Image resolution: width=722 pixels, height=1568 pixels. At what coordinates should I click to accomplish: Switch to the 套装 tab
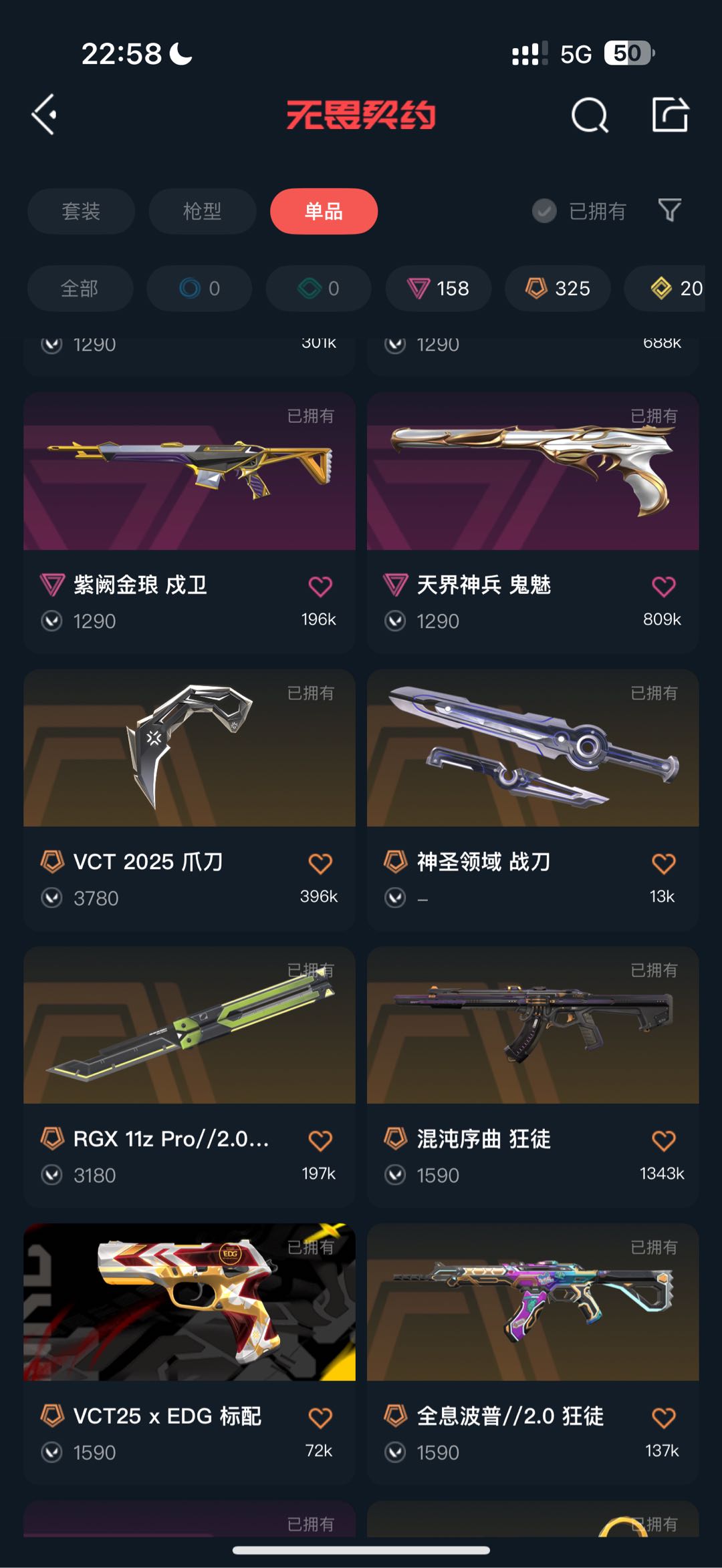coord(81,211)
